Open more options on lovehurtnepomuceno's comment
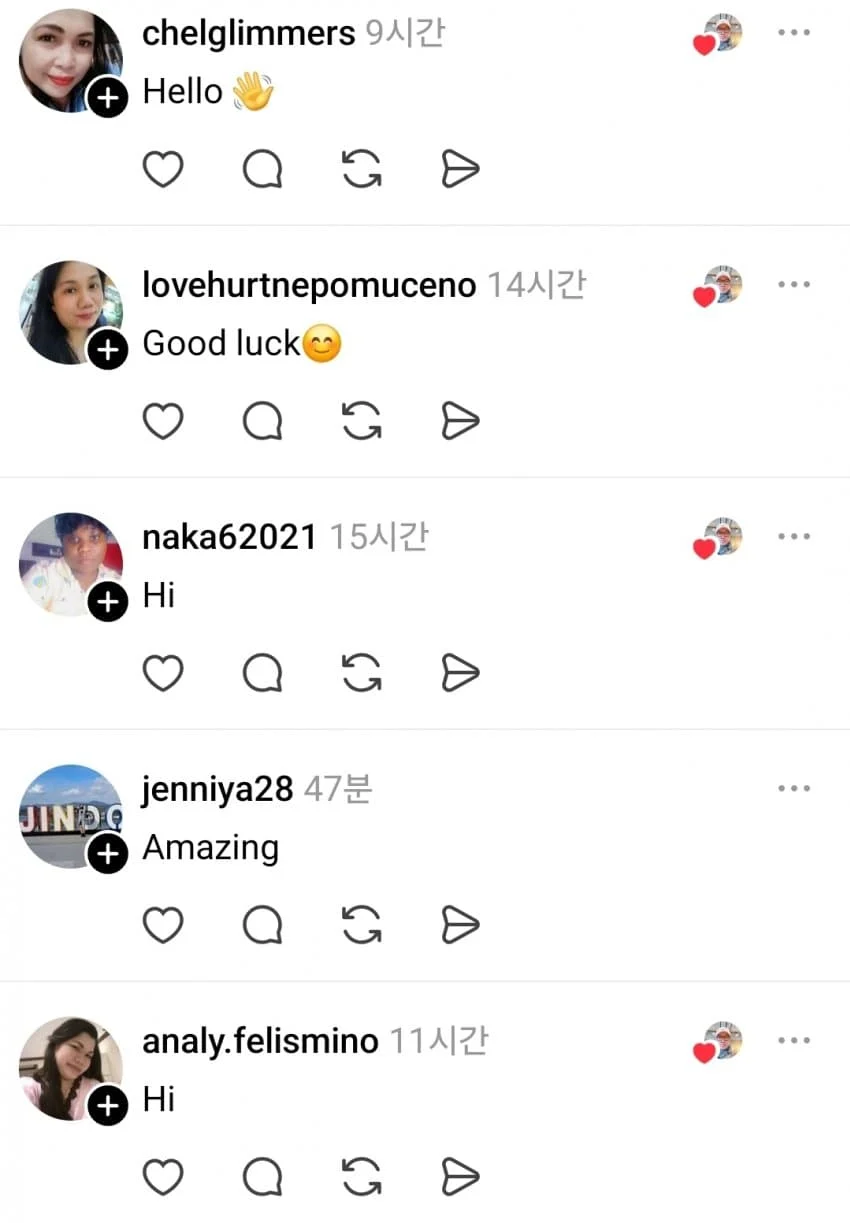The width and height of the screenshot is (850, 1223). 793,285
